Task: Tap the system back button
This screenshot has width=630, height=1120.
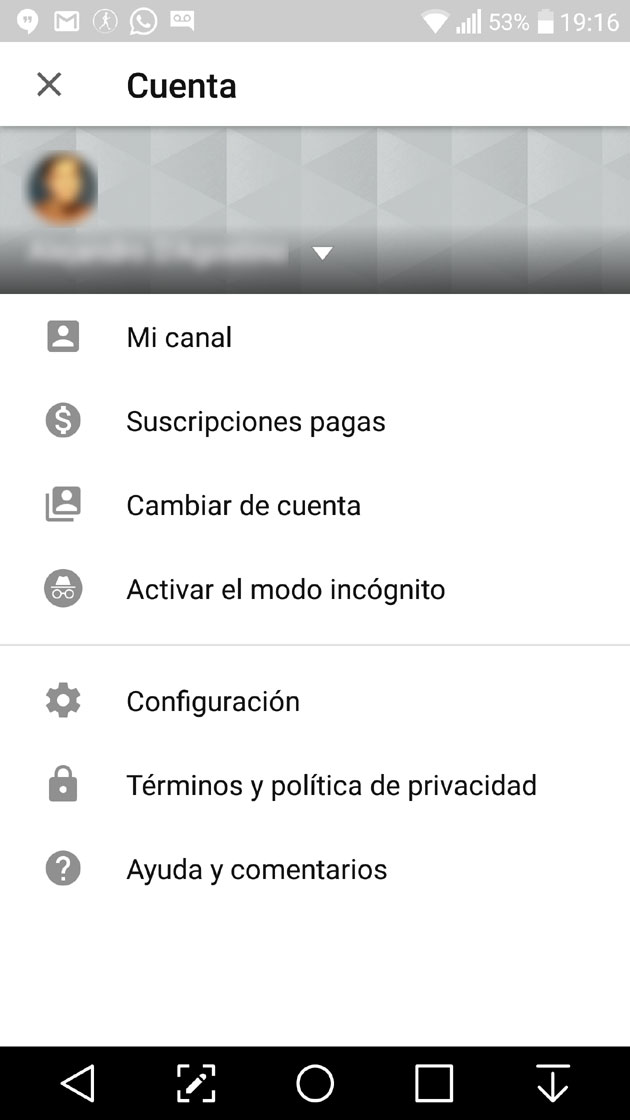Action: [77, 1083]
